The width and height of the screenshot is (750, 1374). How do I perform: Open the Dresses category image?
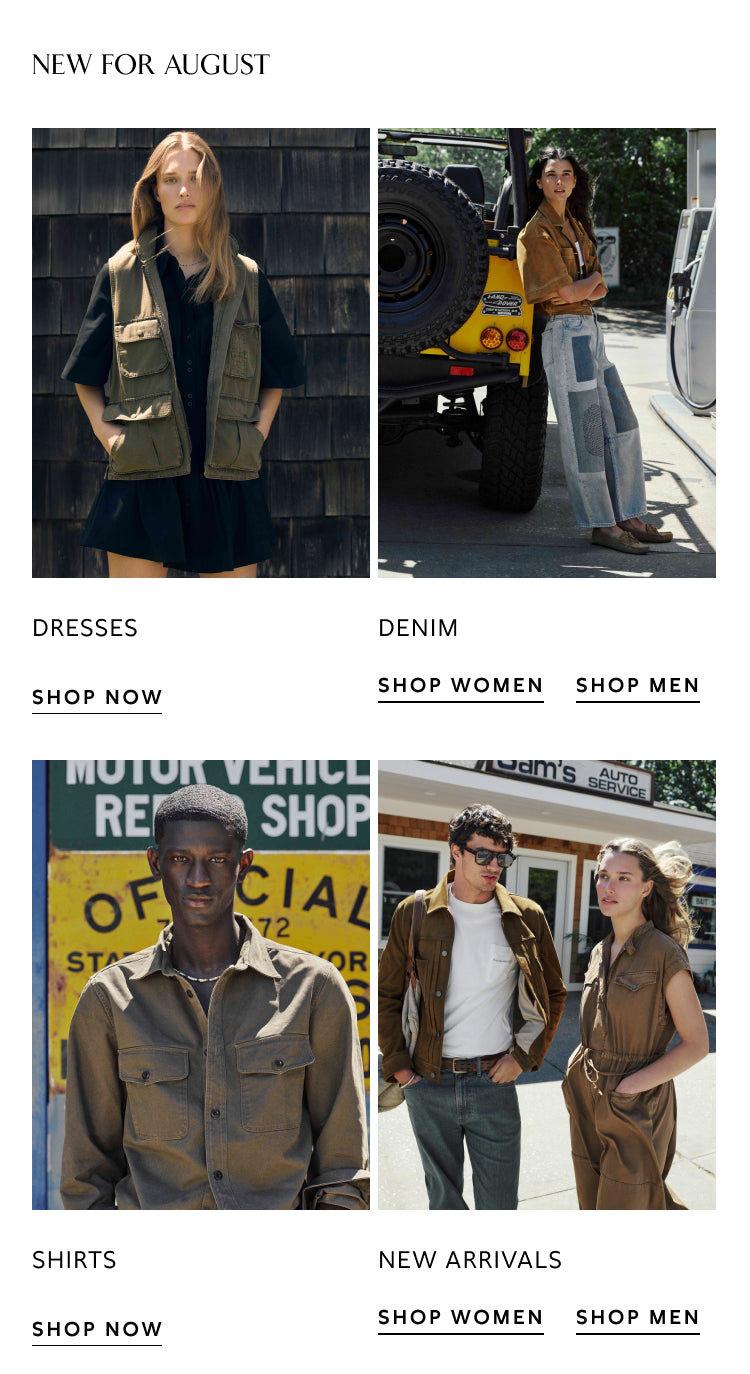pyautogui.click(x=200, y=352)
